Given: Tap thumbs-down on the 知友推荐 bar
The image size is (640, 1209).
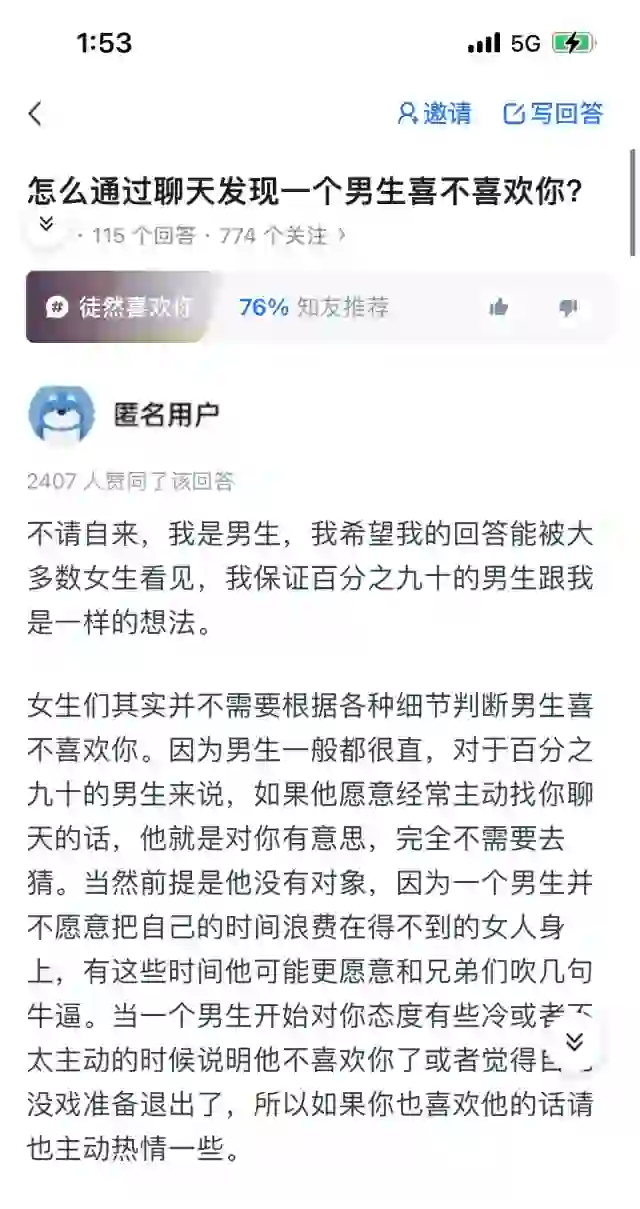Looking at the screenshot, I should coord(568,307).
